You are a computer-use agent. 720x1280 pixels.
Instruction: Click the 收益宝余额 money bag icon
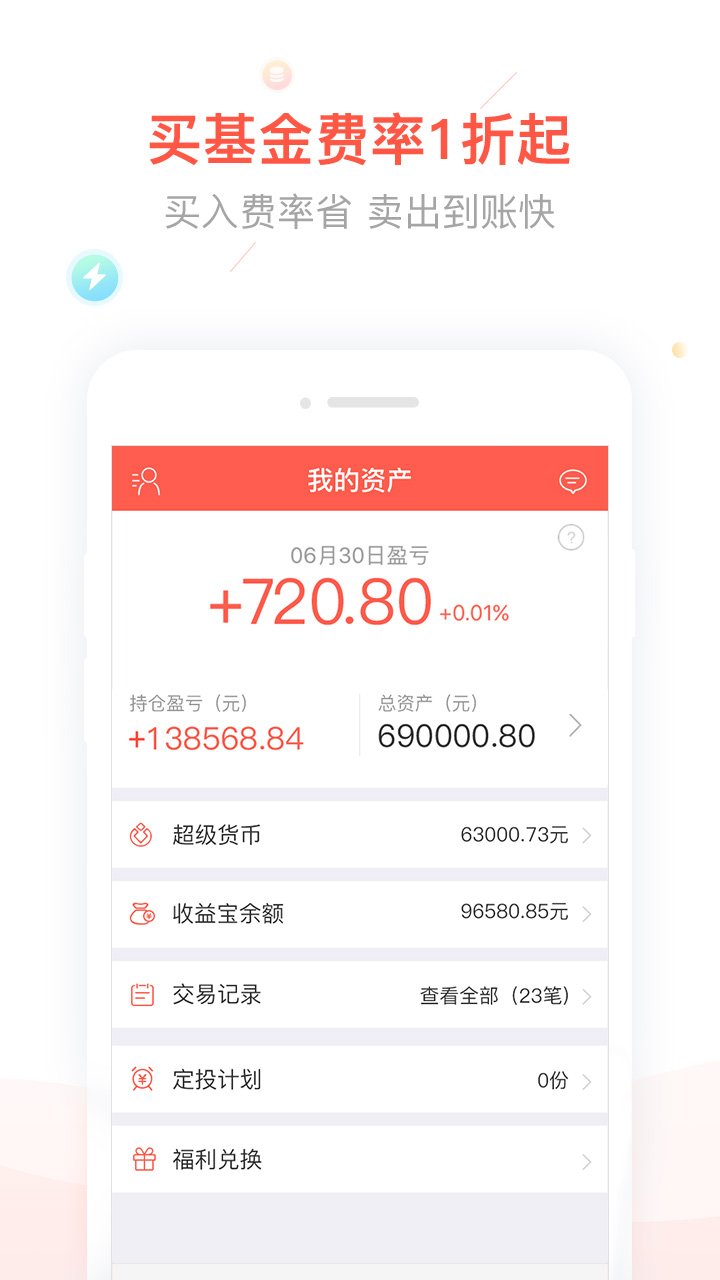(x=142, y=913)
